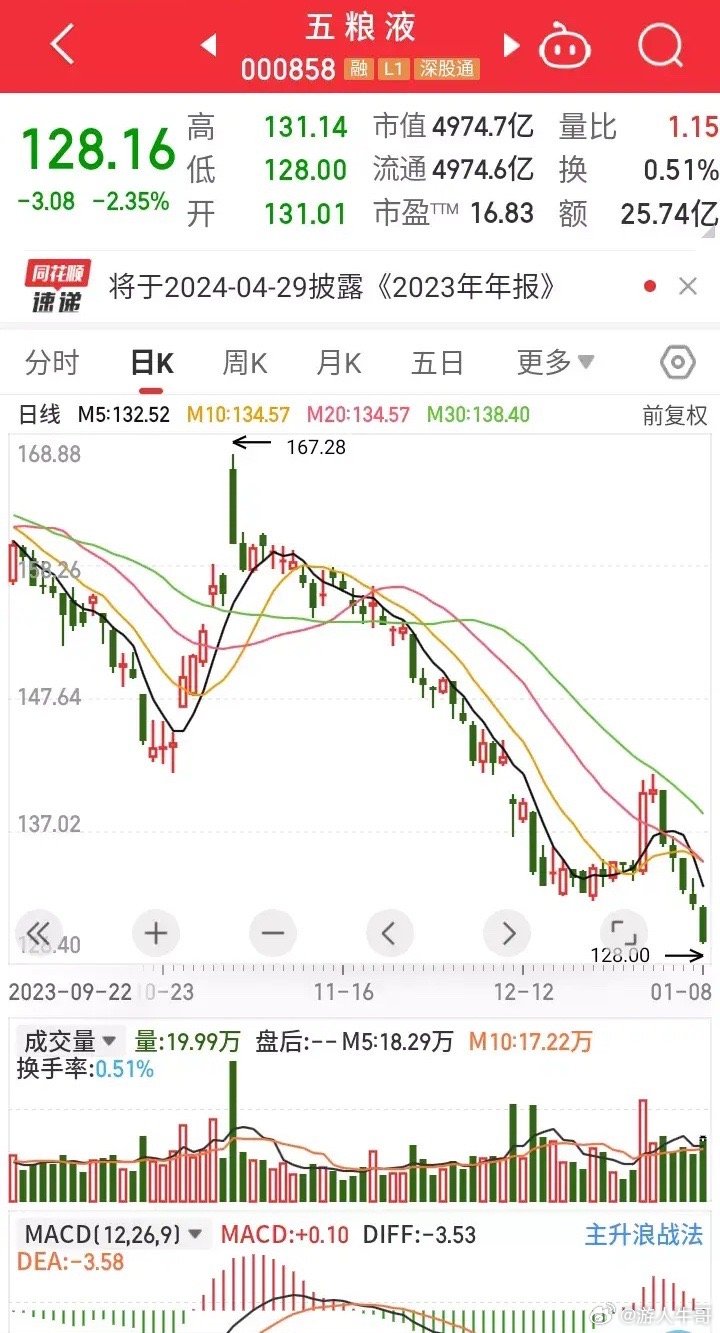The height and width of the screenshot is (1333, 720).
Task: Switch to the next stock
Action: (511, 45)
